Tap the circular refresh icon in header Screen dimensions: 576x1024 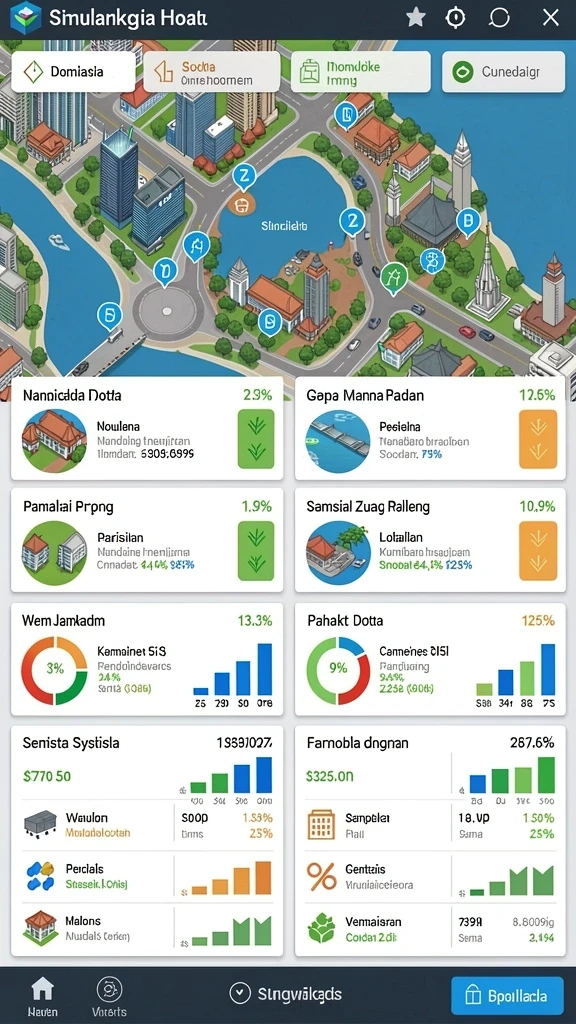(x=499, y=18)
